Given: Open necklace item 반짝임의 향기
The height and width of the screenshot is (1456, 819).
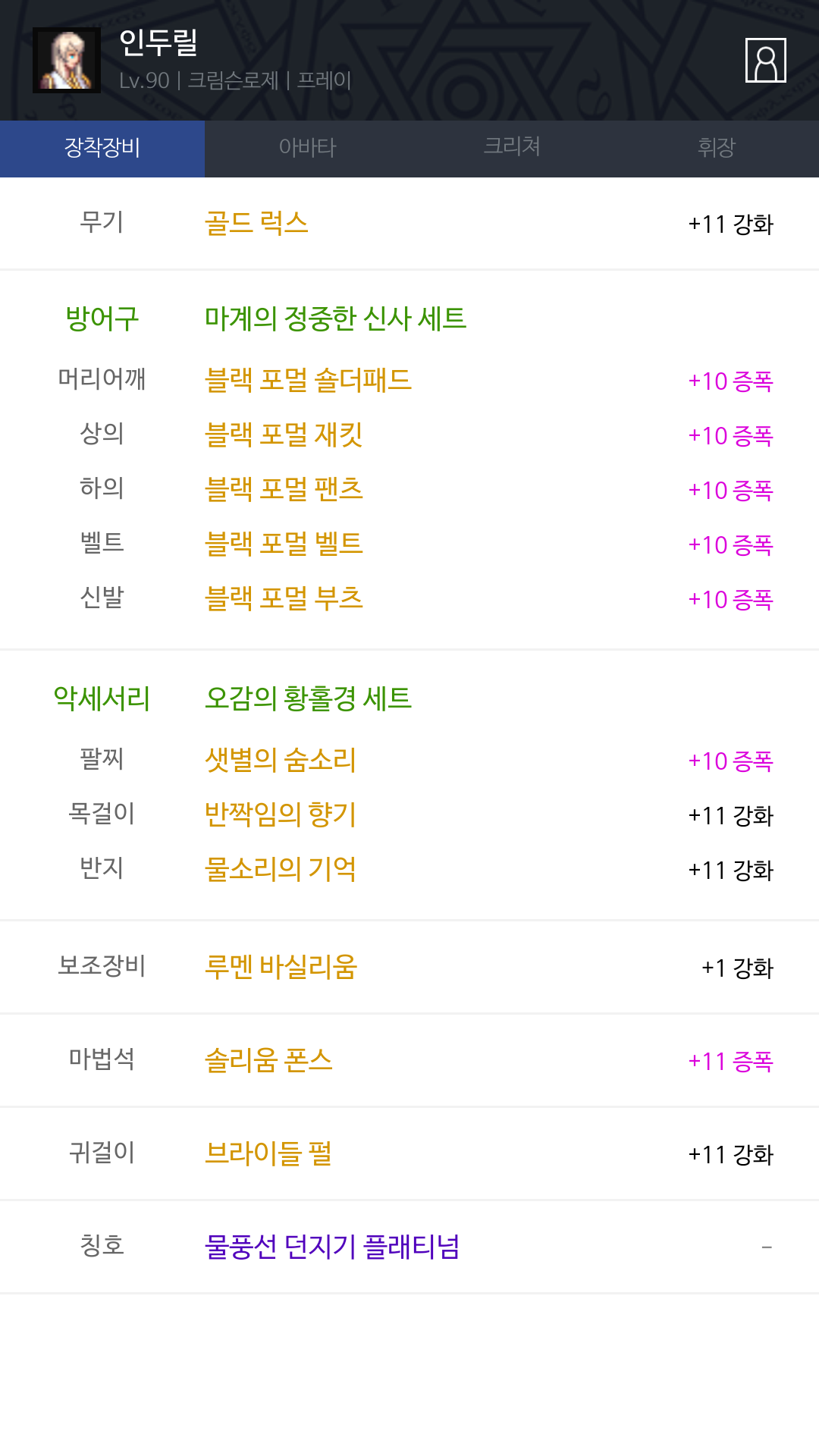Looking at the screenshot, I should tap(281, 814).
